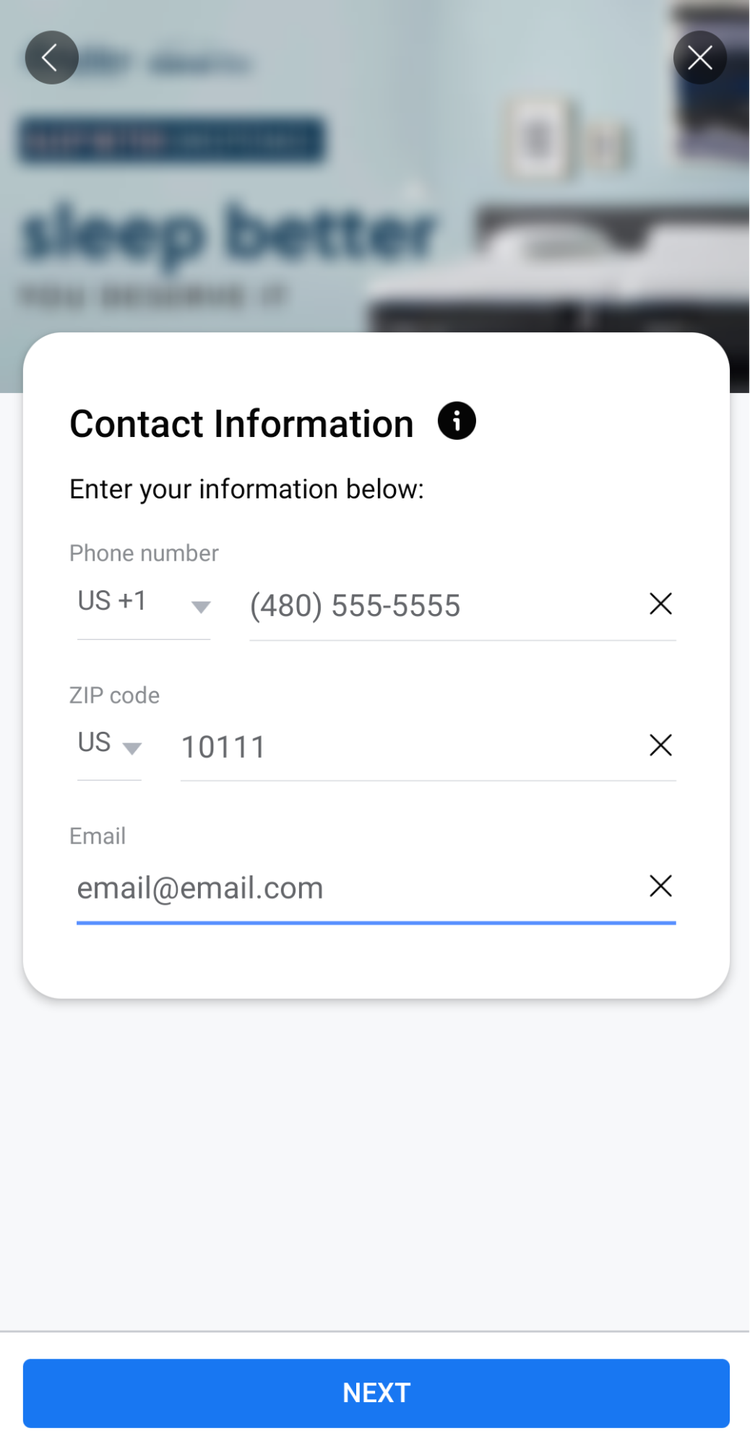Clear the ZIP code entry
Screen dimensions: 750x1444
660,745
